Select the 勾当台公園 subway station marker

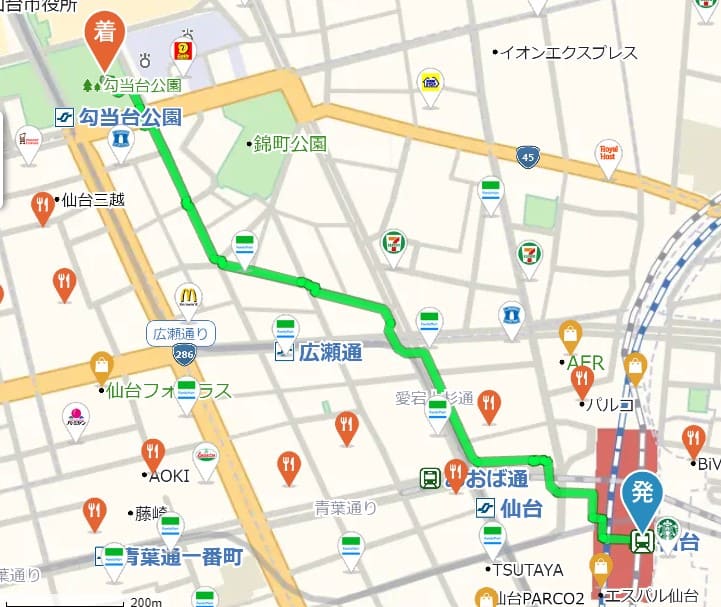[x=64, y=117]
